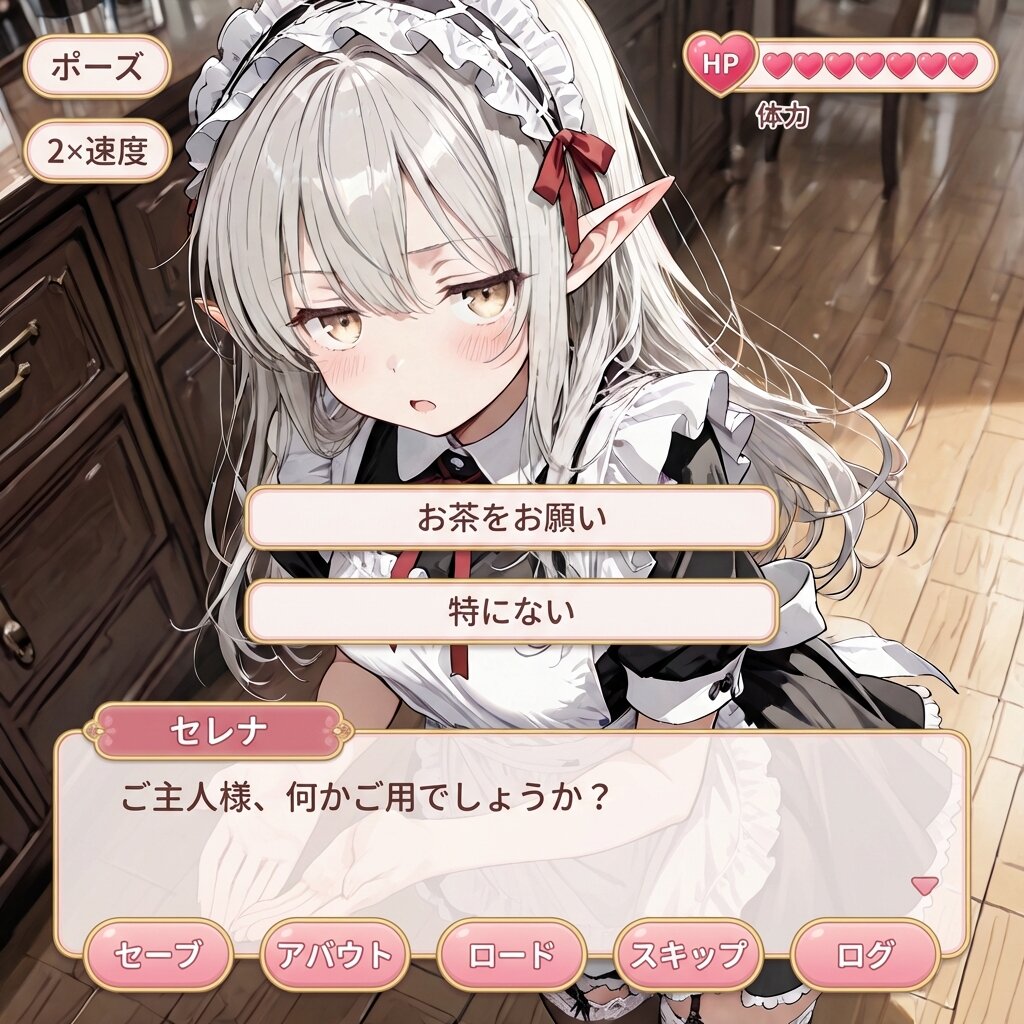Toggle the 2×速度 speed button

tap(97, 151)
